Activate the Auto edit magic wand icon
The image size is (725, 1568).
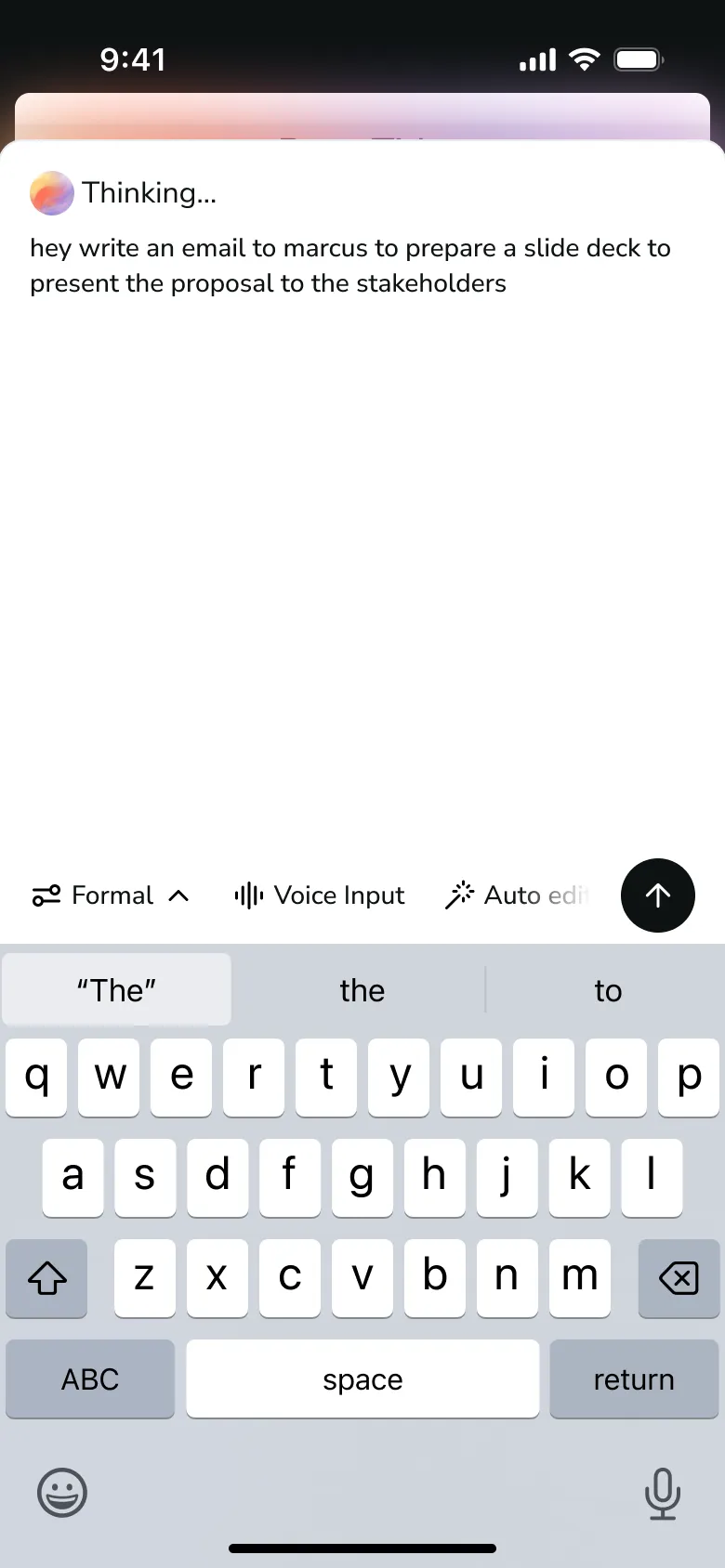[x=459, y=895]
